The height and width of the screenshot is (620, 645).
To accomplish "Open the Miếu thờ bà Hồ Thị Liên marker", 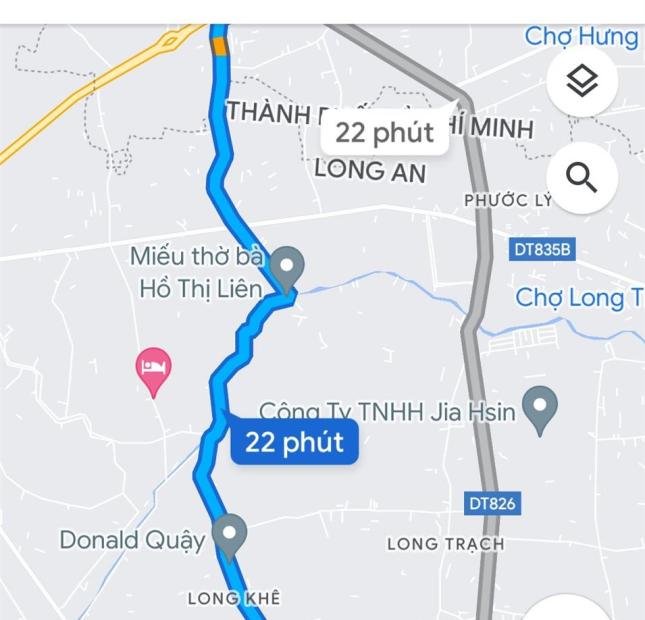I will pyautogui.click(x=288, y=267).
